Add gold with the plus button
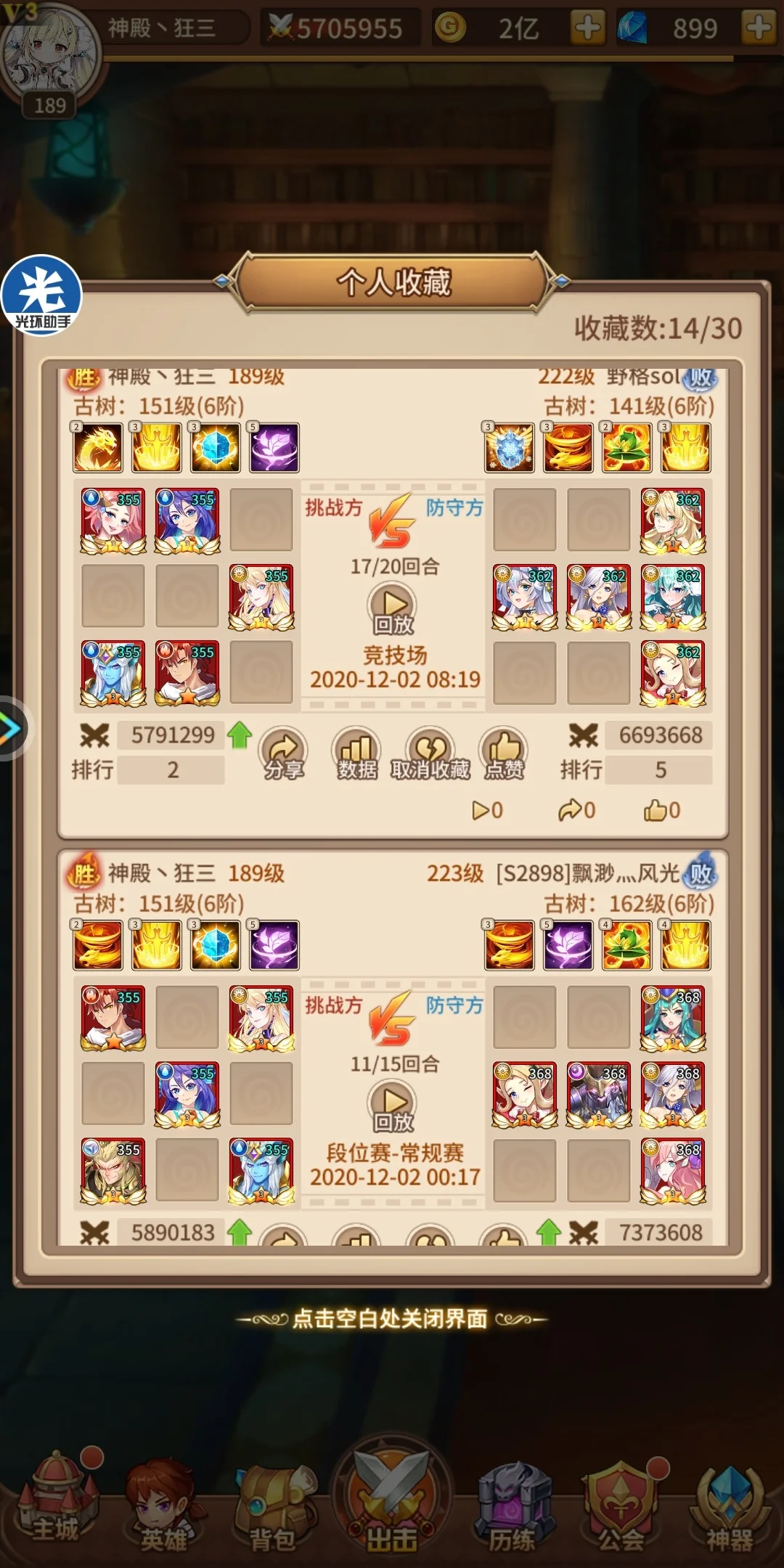This screenshot has width=784, height=1568. point(587,28)
